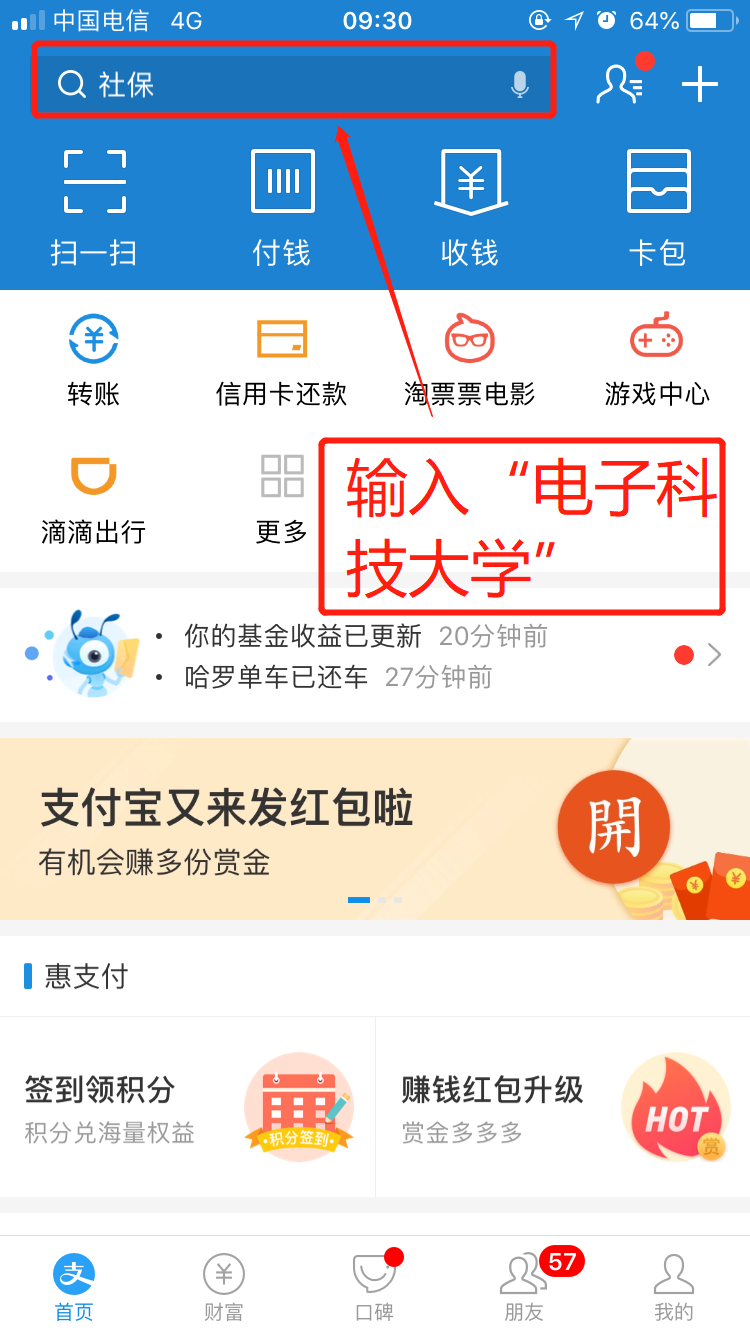Open 转账 transfer

click(x=94, y=360)
